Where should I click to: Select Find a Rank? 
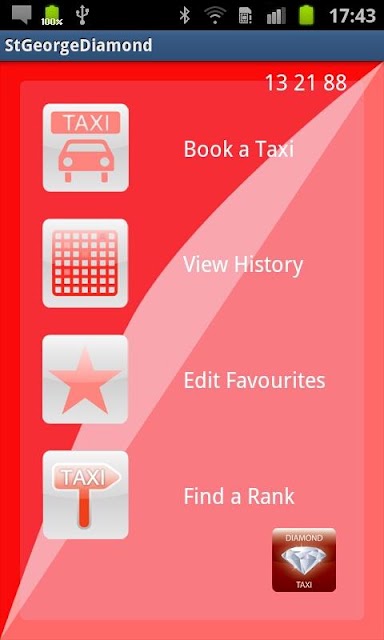pos(239,496)
